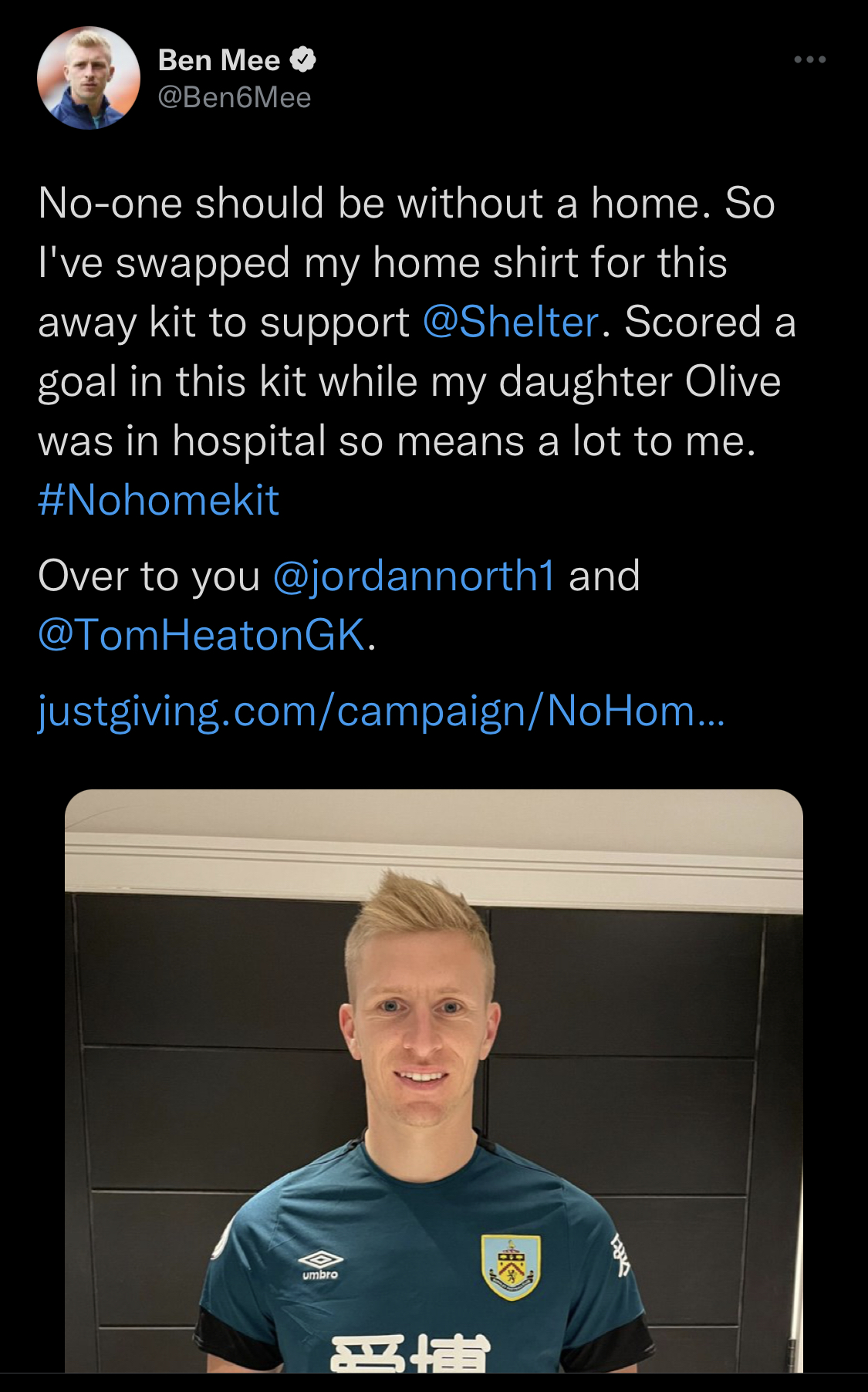Open Ben Mee's profile picture
The image size is (868, 1392).
(x=89, y=78)
